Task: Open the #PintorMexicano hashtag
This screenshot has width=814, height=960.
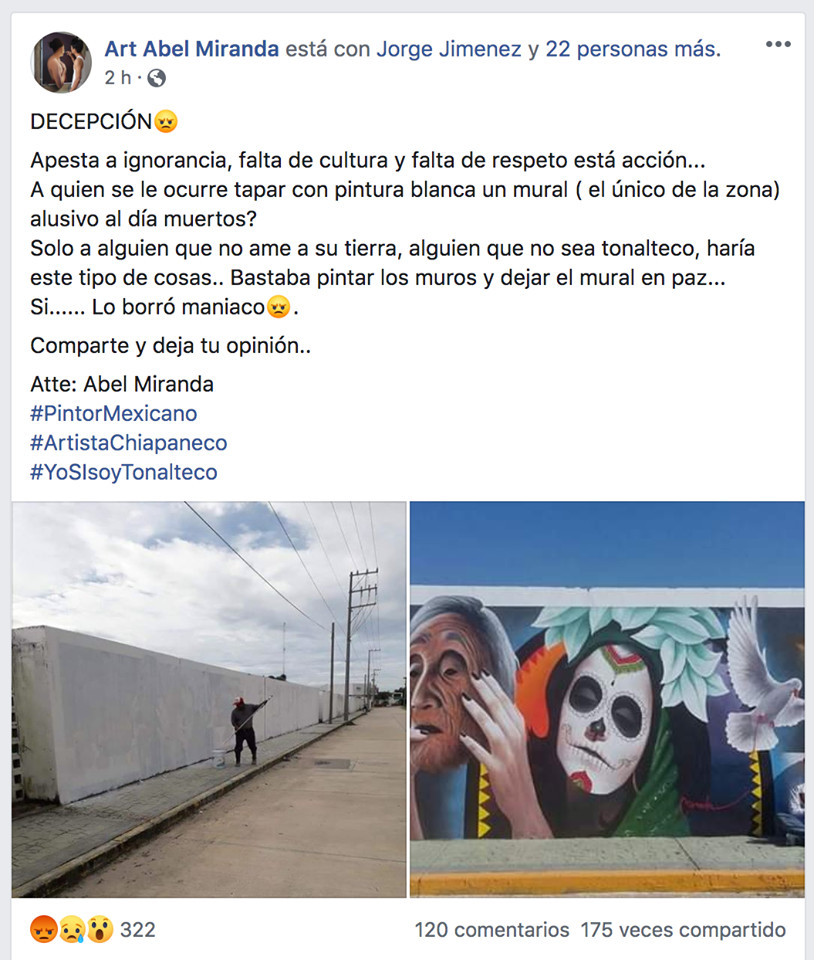Action: (x=113, y=413)
